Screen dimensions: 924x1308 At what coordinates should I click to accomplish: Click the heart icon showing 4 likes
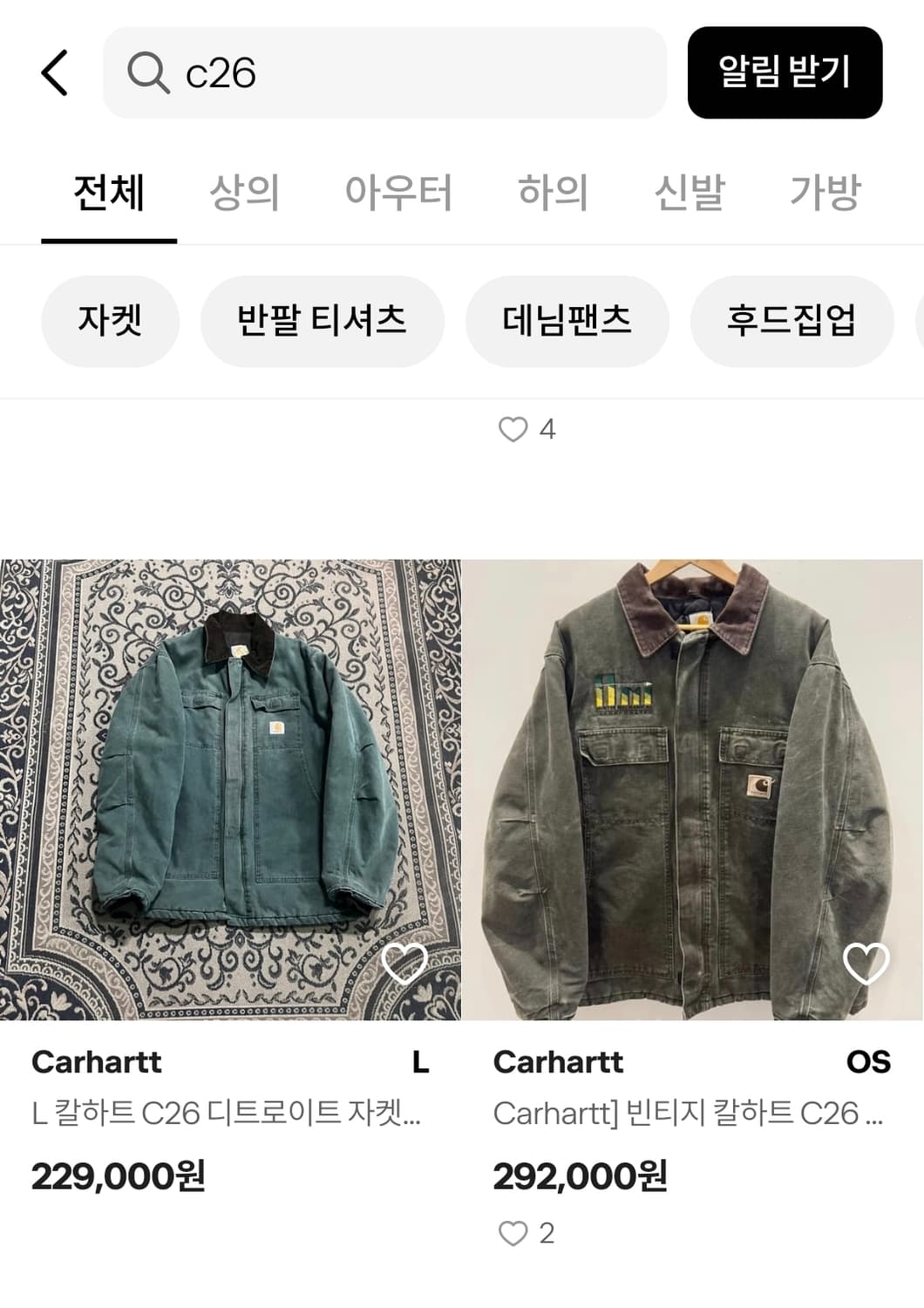[x=516, y=427]
